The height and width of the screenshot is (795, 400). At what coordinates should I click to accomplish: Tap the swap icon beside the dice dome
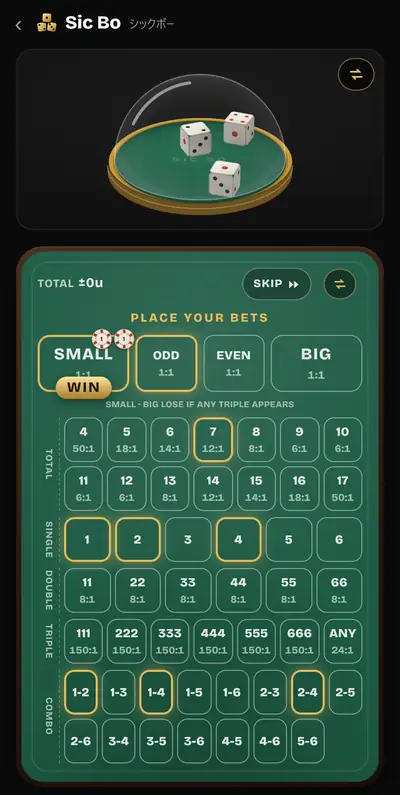point(356,75)
